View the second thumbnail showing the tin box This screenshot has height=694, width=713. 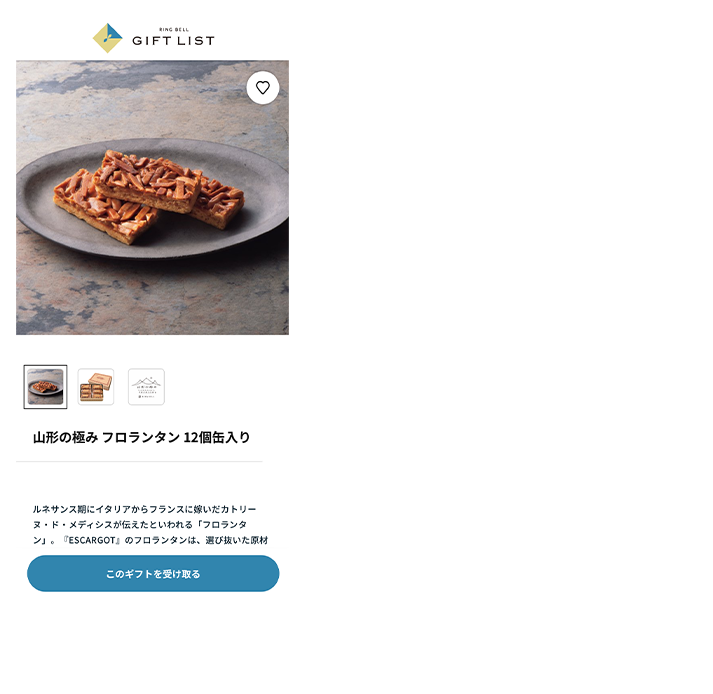[96, 387]
